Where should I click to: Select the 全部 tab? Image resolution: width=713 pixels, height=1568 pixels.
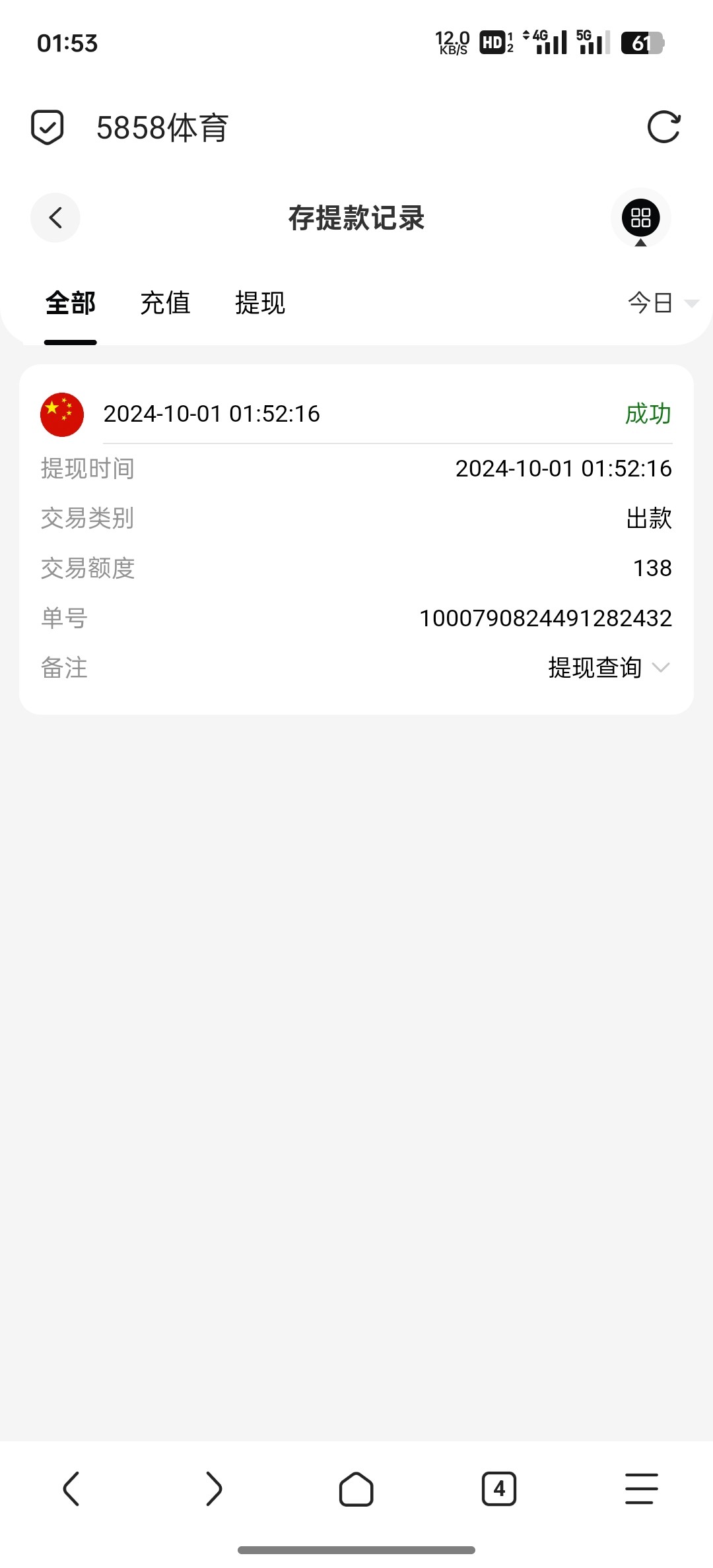click(x=71, y=303)
